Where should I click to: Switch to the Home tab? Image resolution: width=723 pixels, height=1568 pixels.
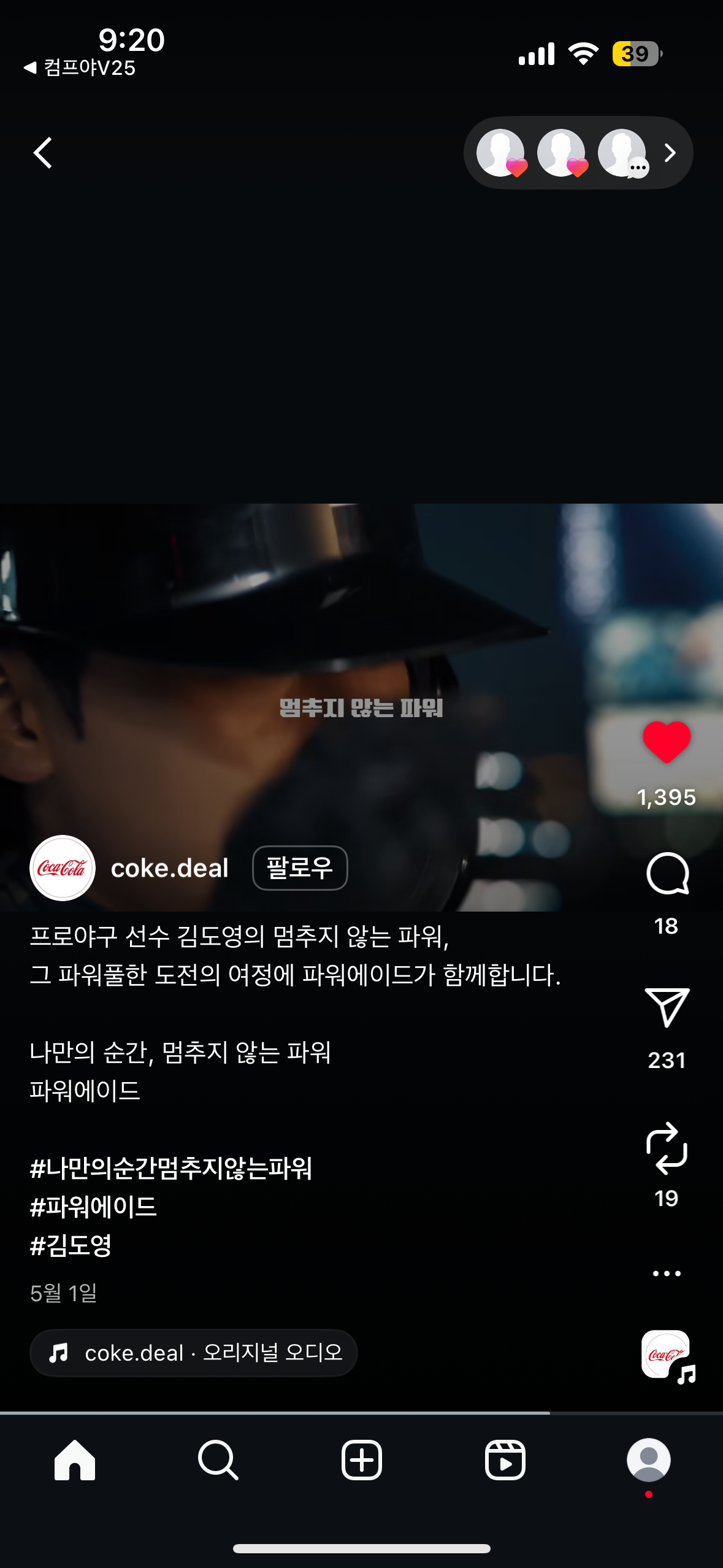[x=75, y=1460]
